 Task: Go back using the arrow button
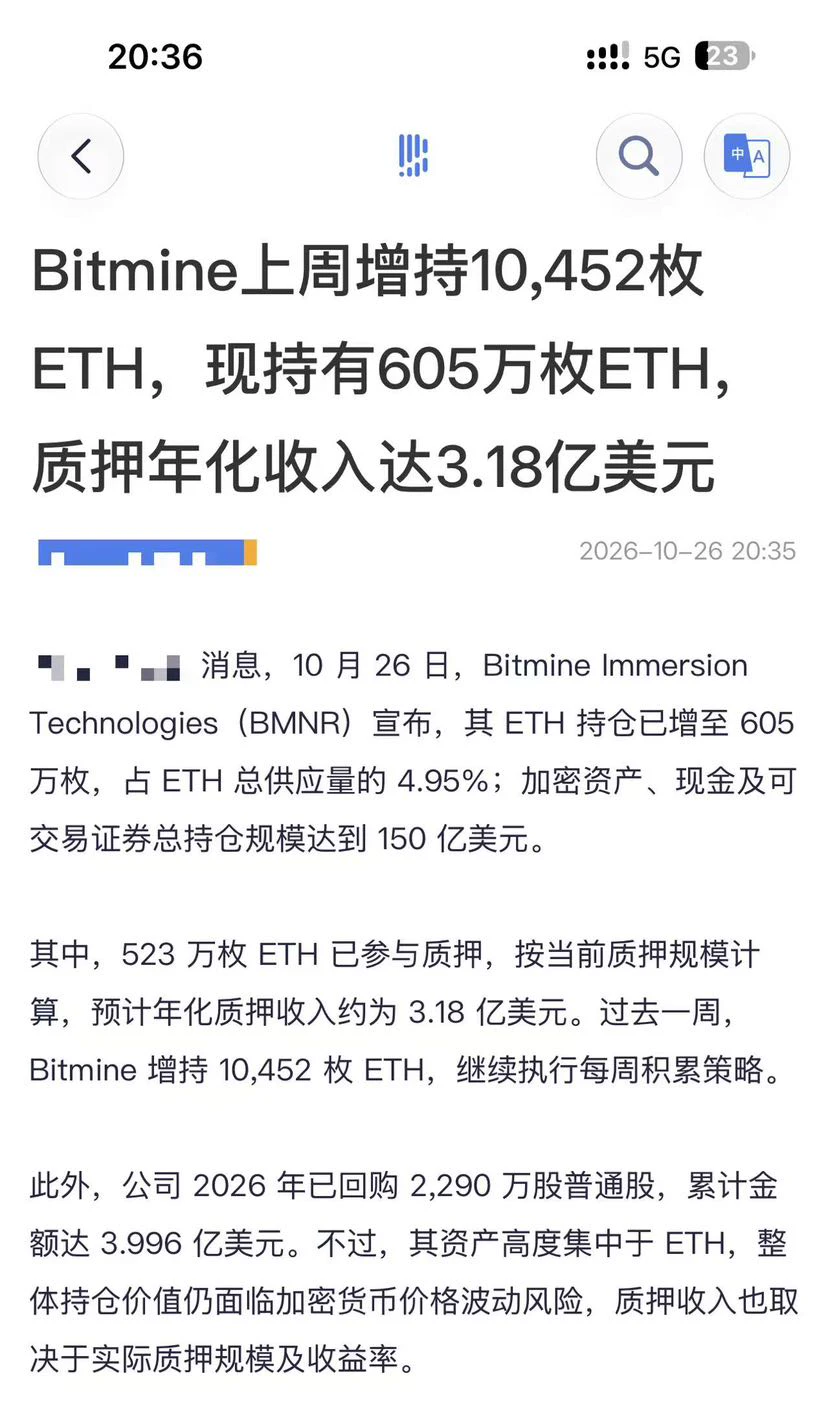pyautogui.click(x=81, y=156)
